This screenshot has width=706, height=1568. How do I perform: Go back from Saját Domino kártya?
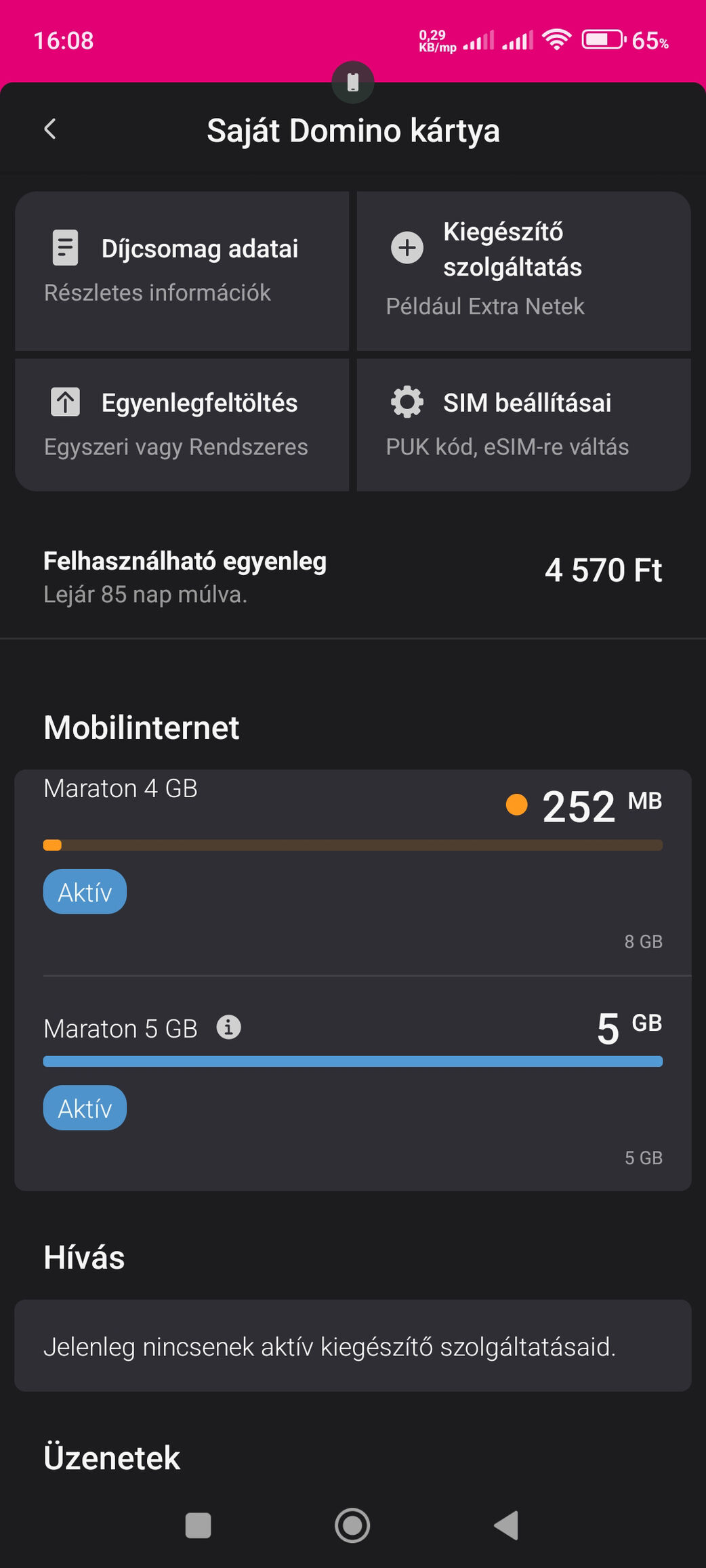tap(50, 129)
